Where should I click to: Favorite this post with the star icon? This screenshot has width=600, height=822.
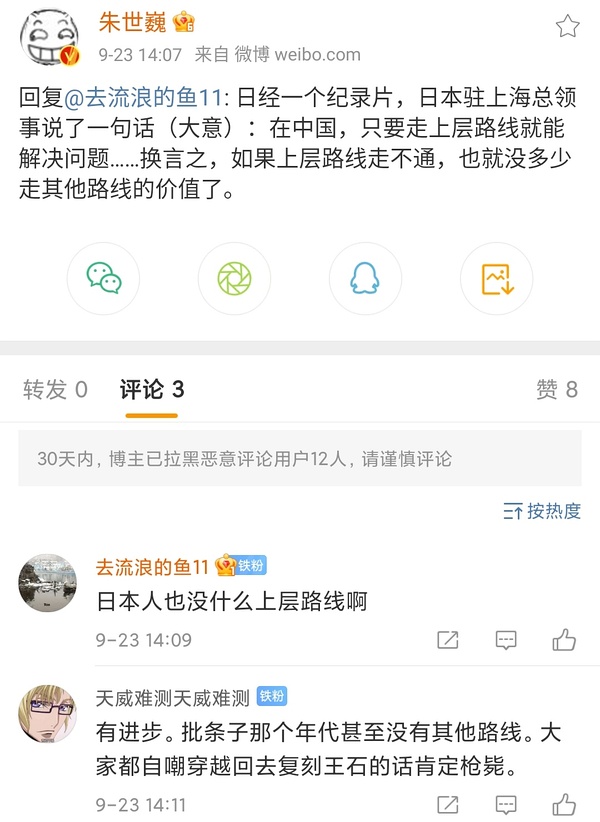(x=568, y=26)
